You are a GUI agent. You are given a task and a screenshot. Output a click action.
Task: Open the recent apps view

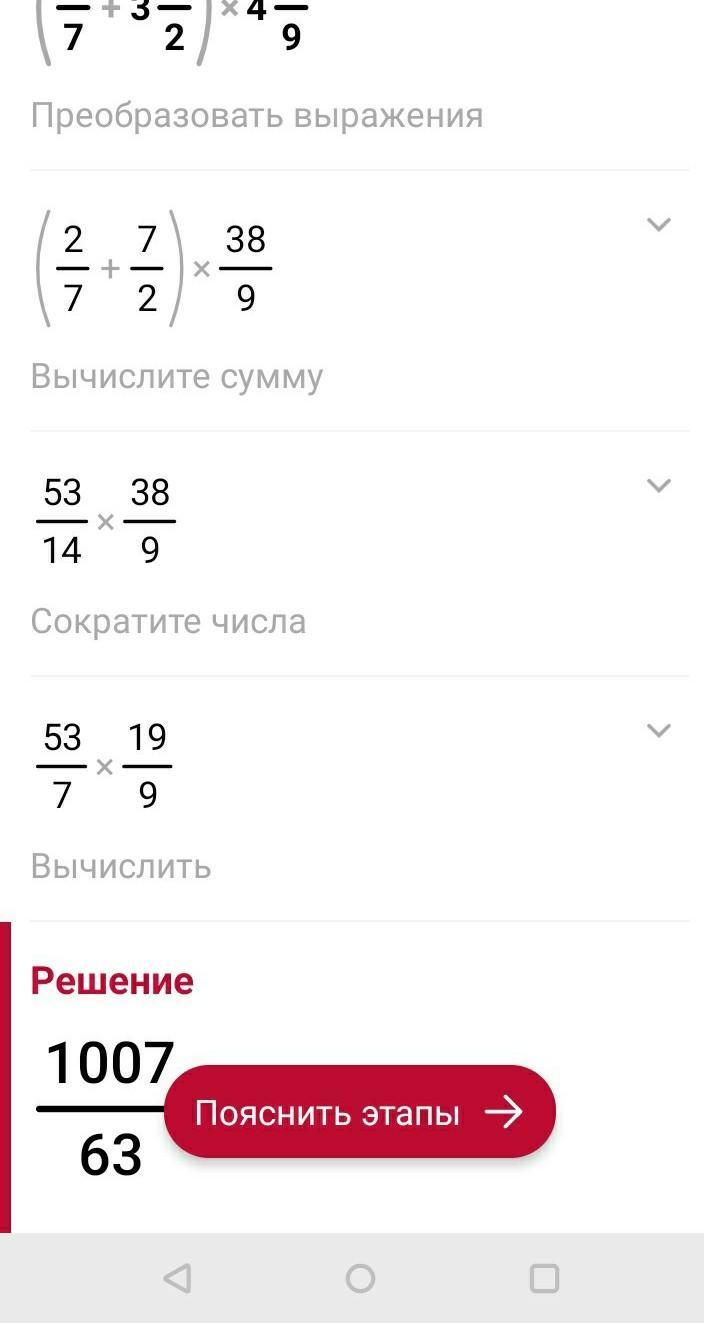point(544,1278)
